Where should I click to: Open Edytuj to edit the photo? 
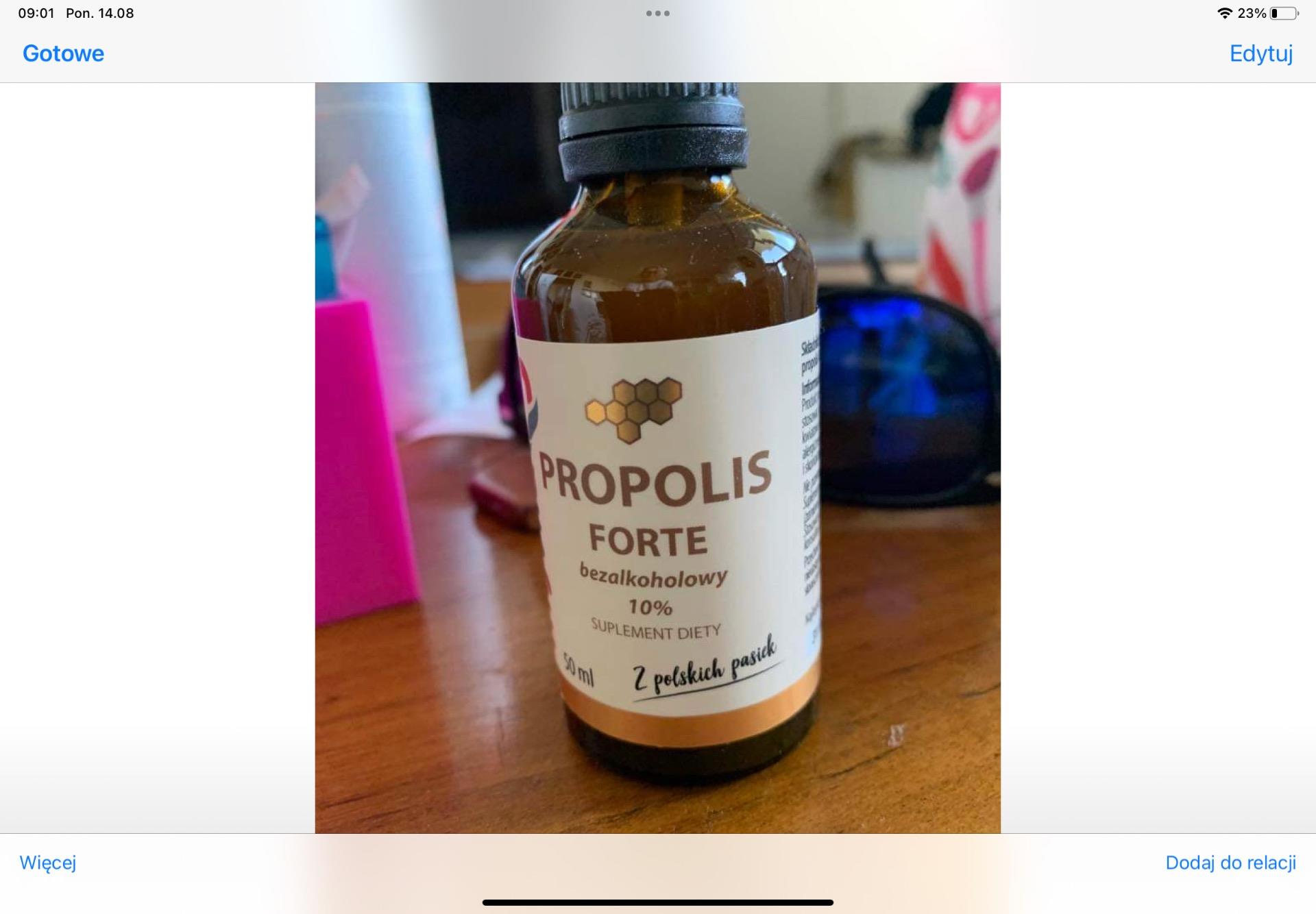coord(1260,53)
